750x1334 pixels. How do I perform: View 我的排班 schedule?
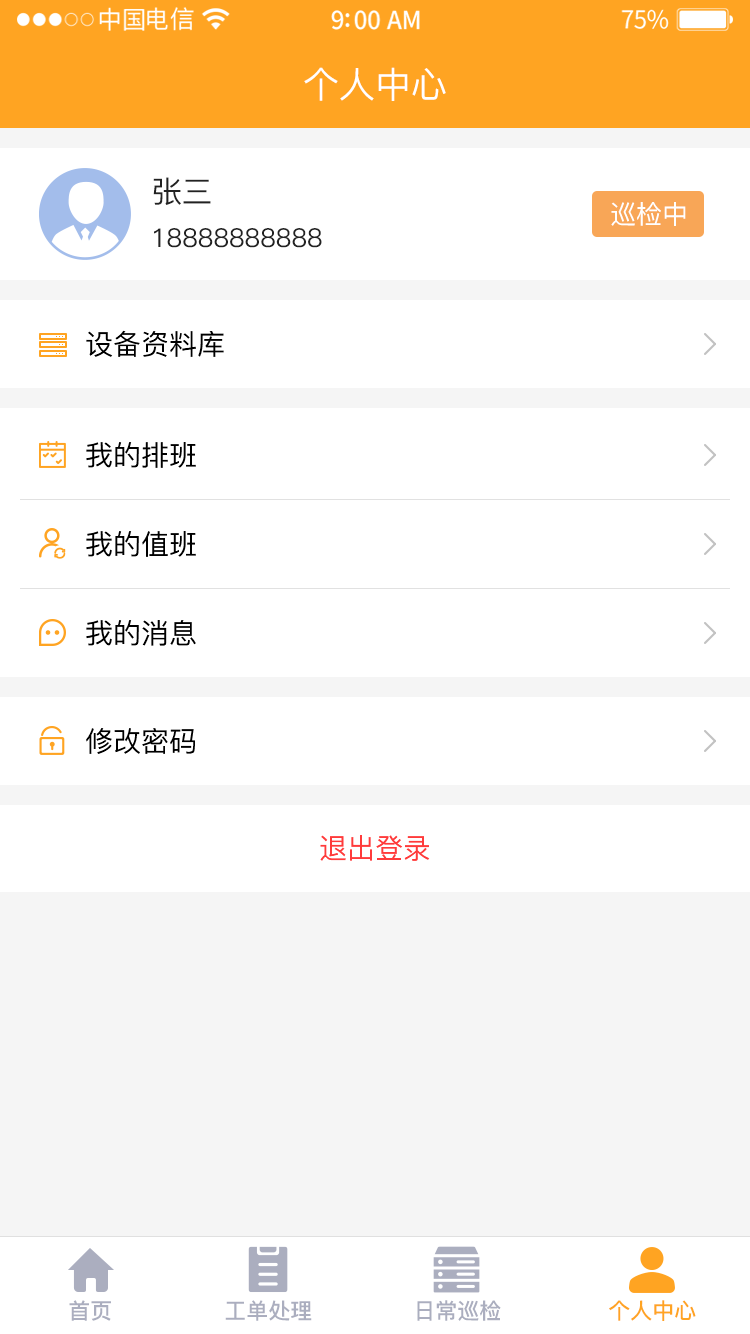375,455
